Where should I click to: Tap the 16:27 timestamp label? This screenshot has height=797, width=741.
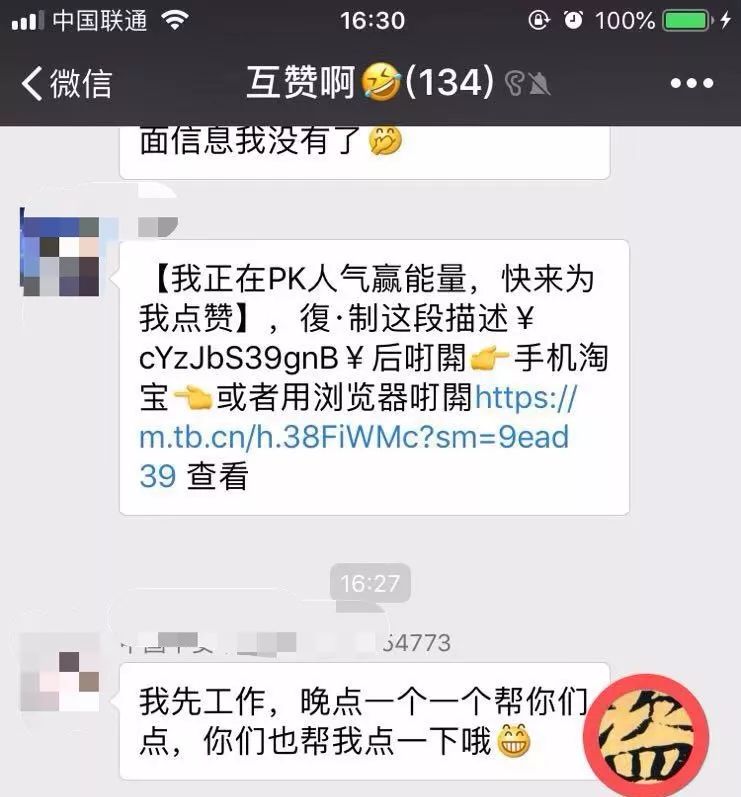pos(370,583)
